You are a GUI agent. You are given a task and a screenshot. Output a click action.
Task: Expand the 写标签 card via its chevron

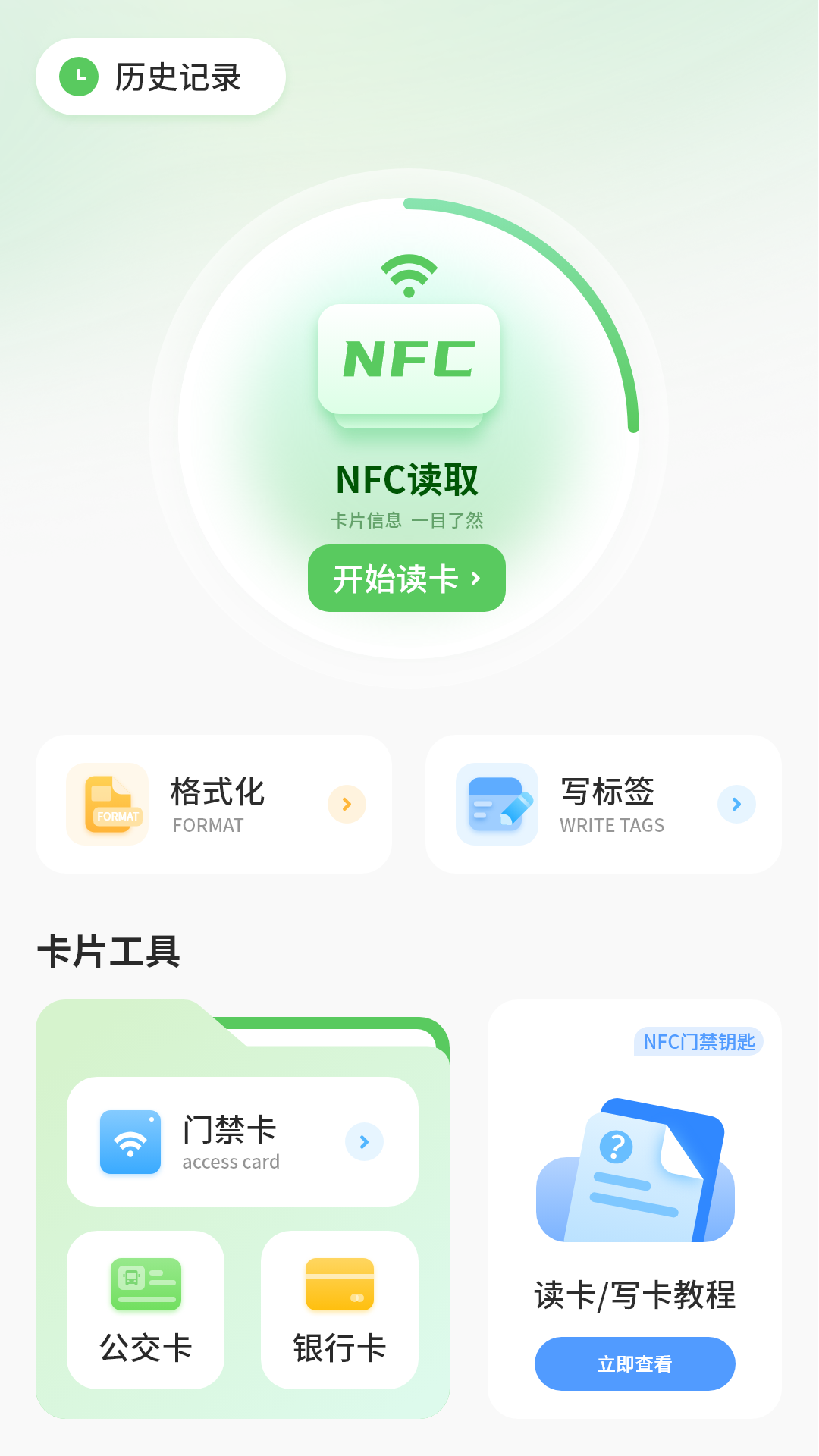click(736, 804)
